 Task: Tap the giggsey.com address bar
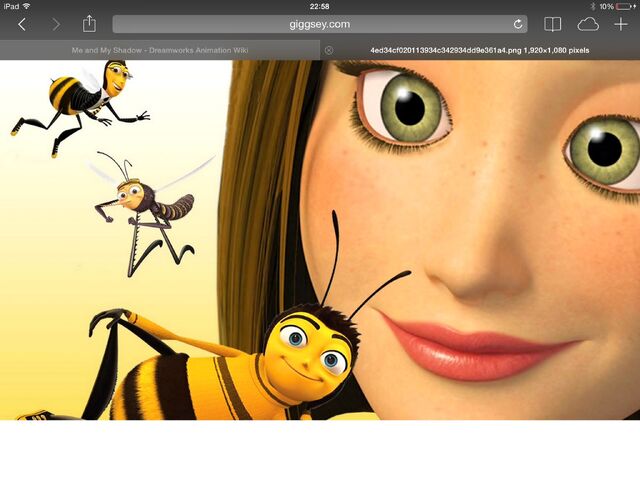[x=318, y=24]
